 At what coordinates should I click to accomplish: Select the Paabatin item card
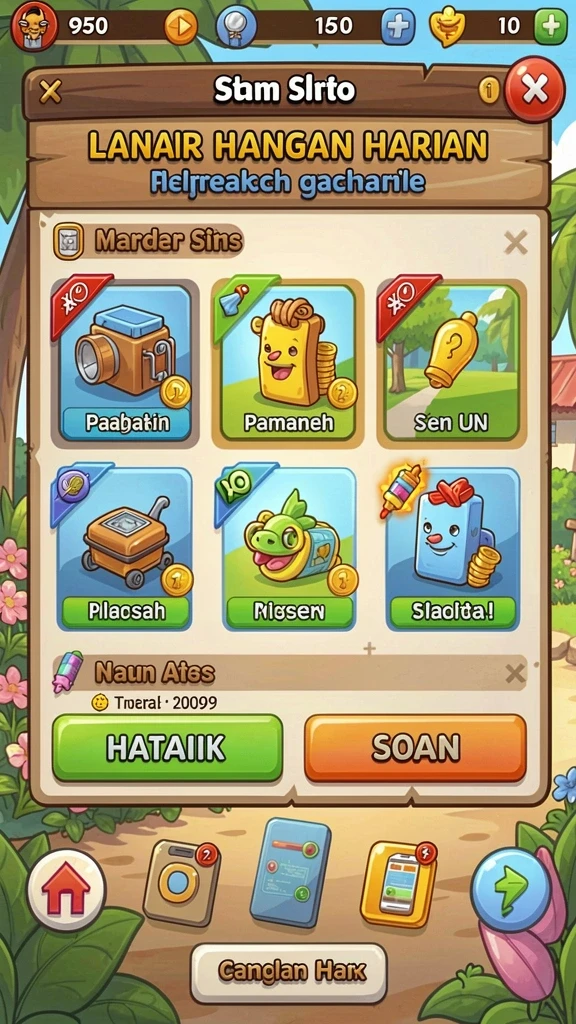[125, 363]
